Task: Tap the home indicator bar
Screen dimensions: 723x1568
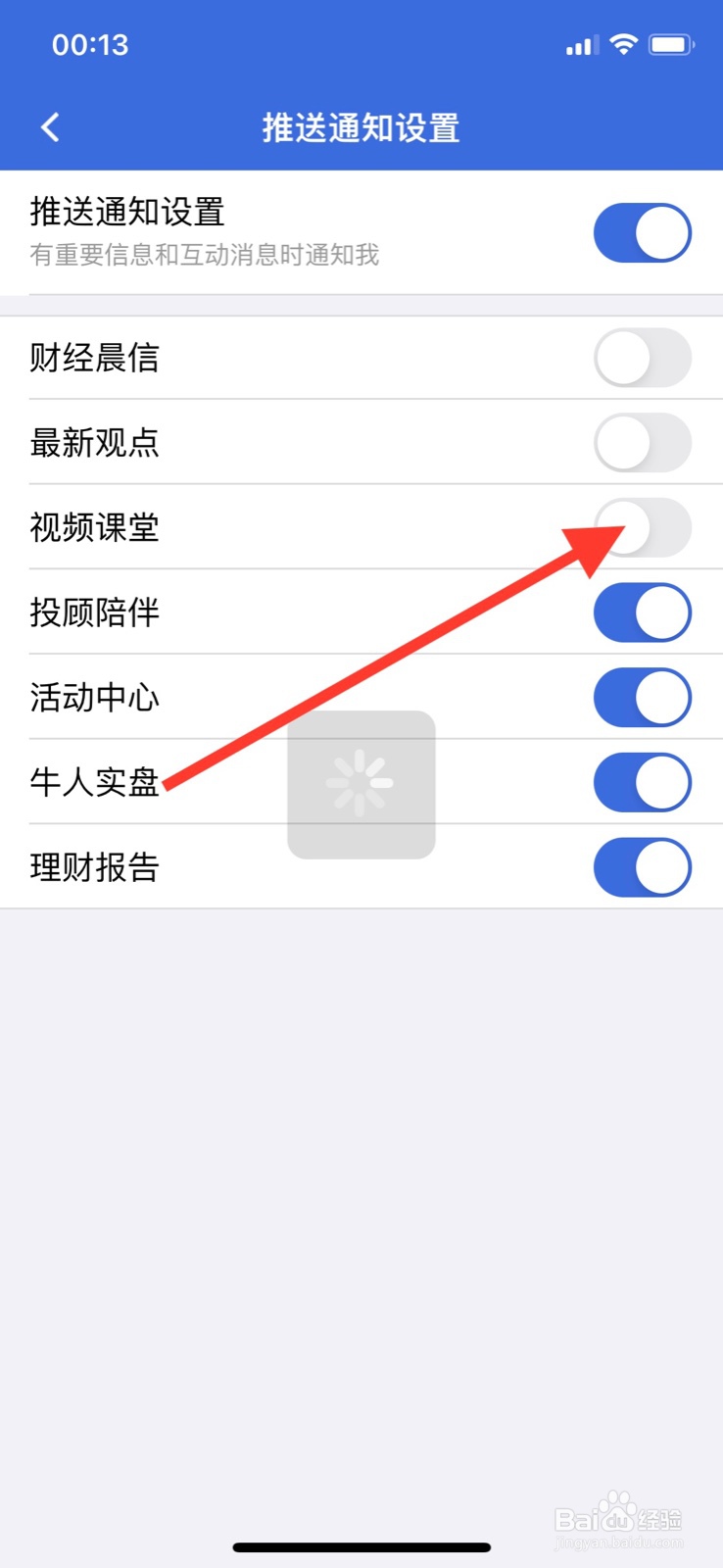Action: (361, 1546)
